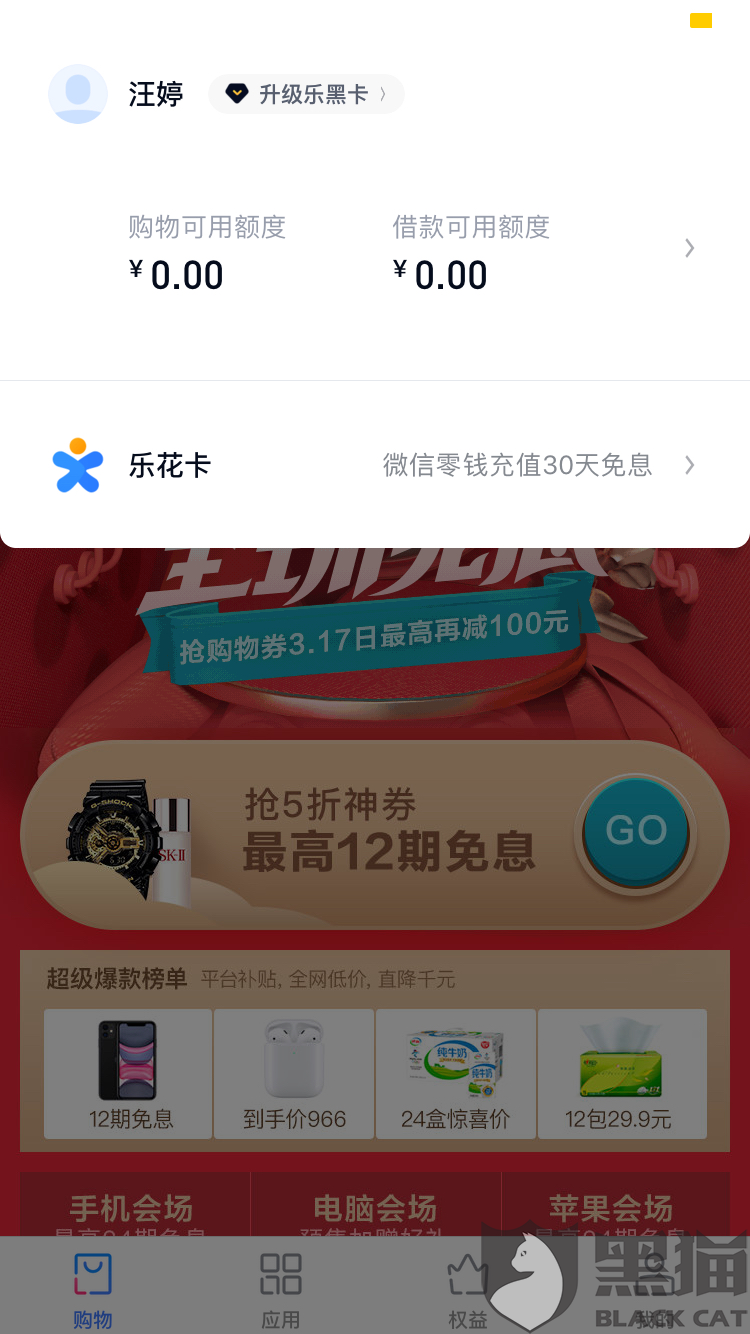
Task: Open the 手机会场 venue
Action: tap(131, 1208)
